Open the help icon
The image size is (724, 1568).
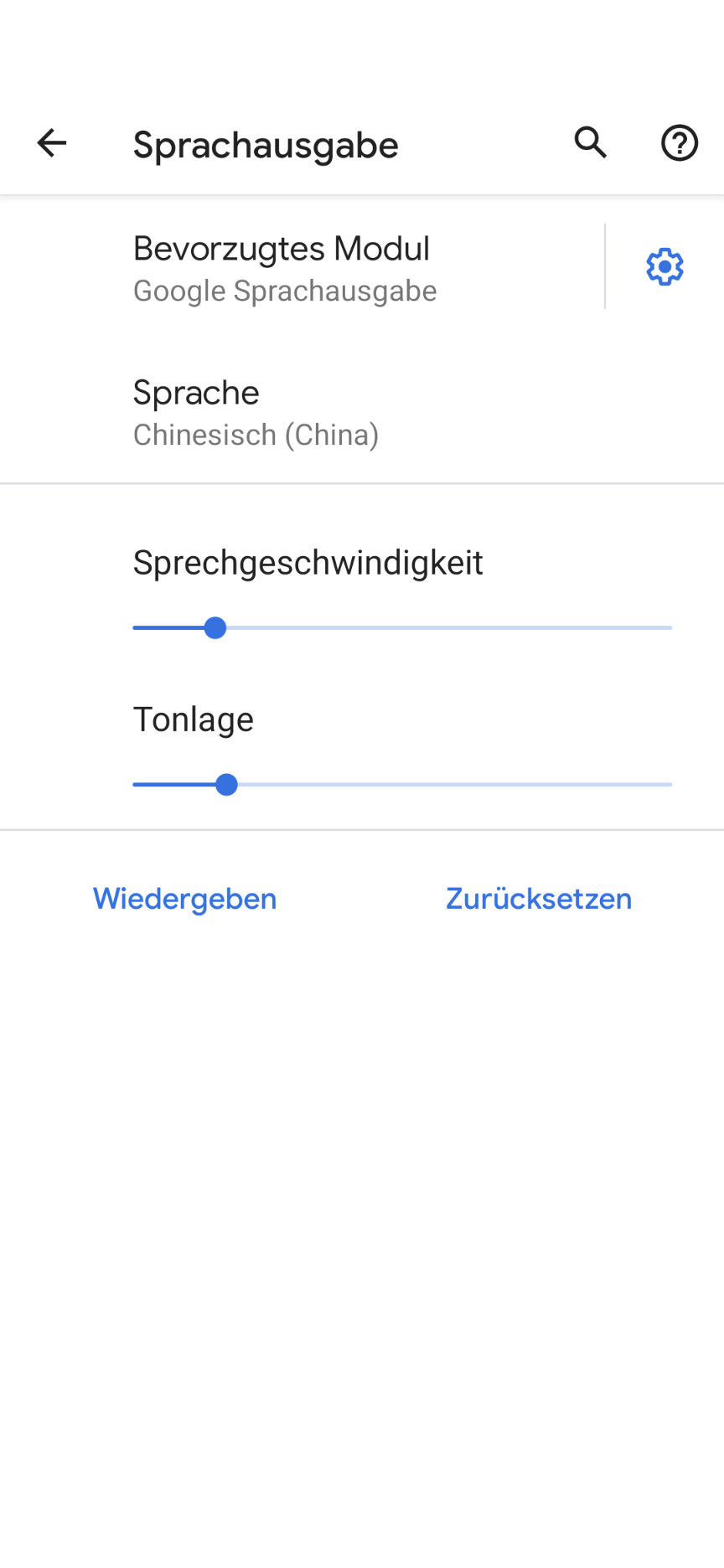(x=680, y=143)
